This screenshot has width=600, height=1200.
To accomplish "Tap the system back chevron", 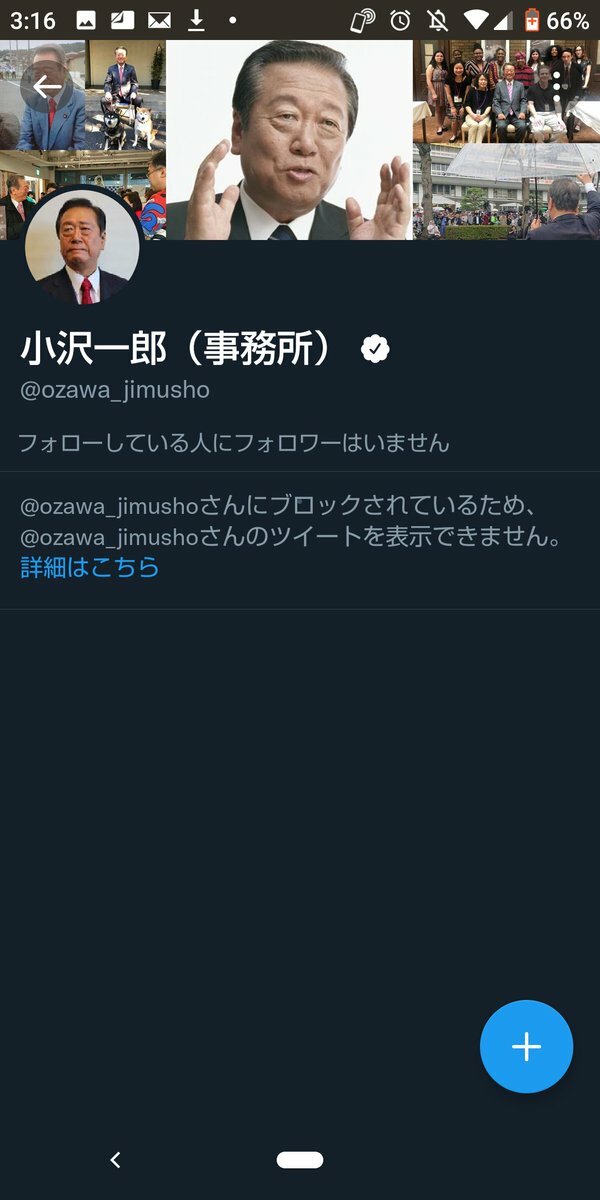I will (115, 1160).
